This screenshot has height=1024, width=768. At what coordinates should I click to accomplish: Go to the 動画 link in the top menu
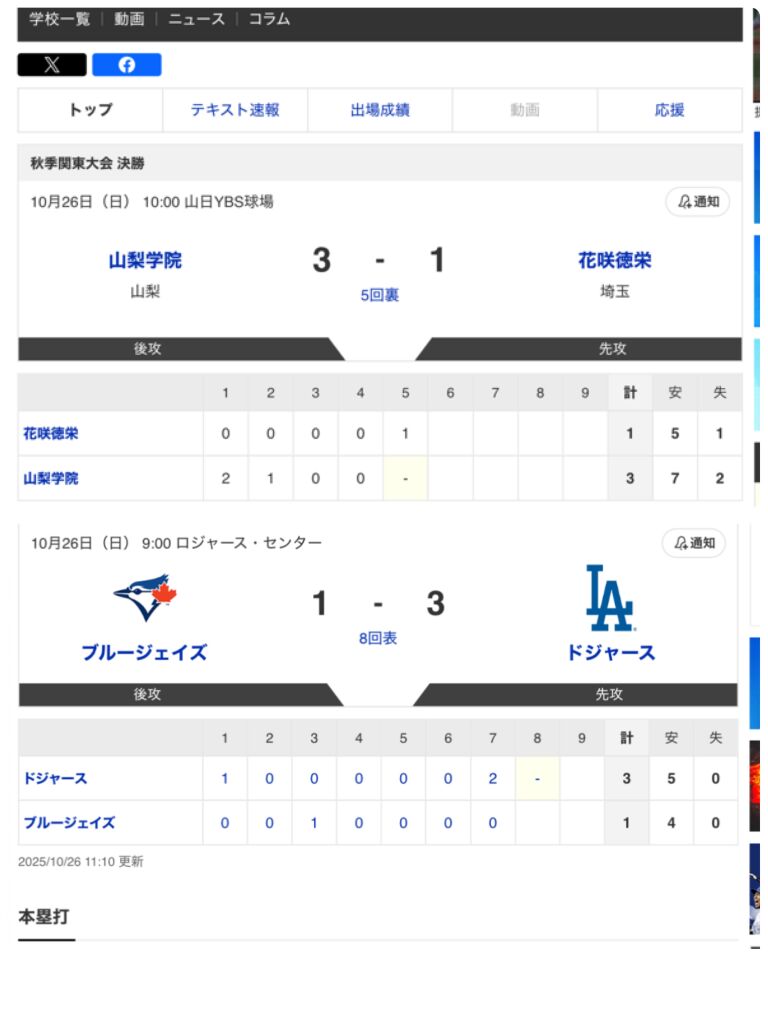click(x=129, y=19)
